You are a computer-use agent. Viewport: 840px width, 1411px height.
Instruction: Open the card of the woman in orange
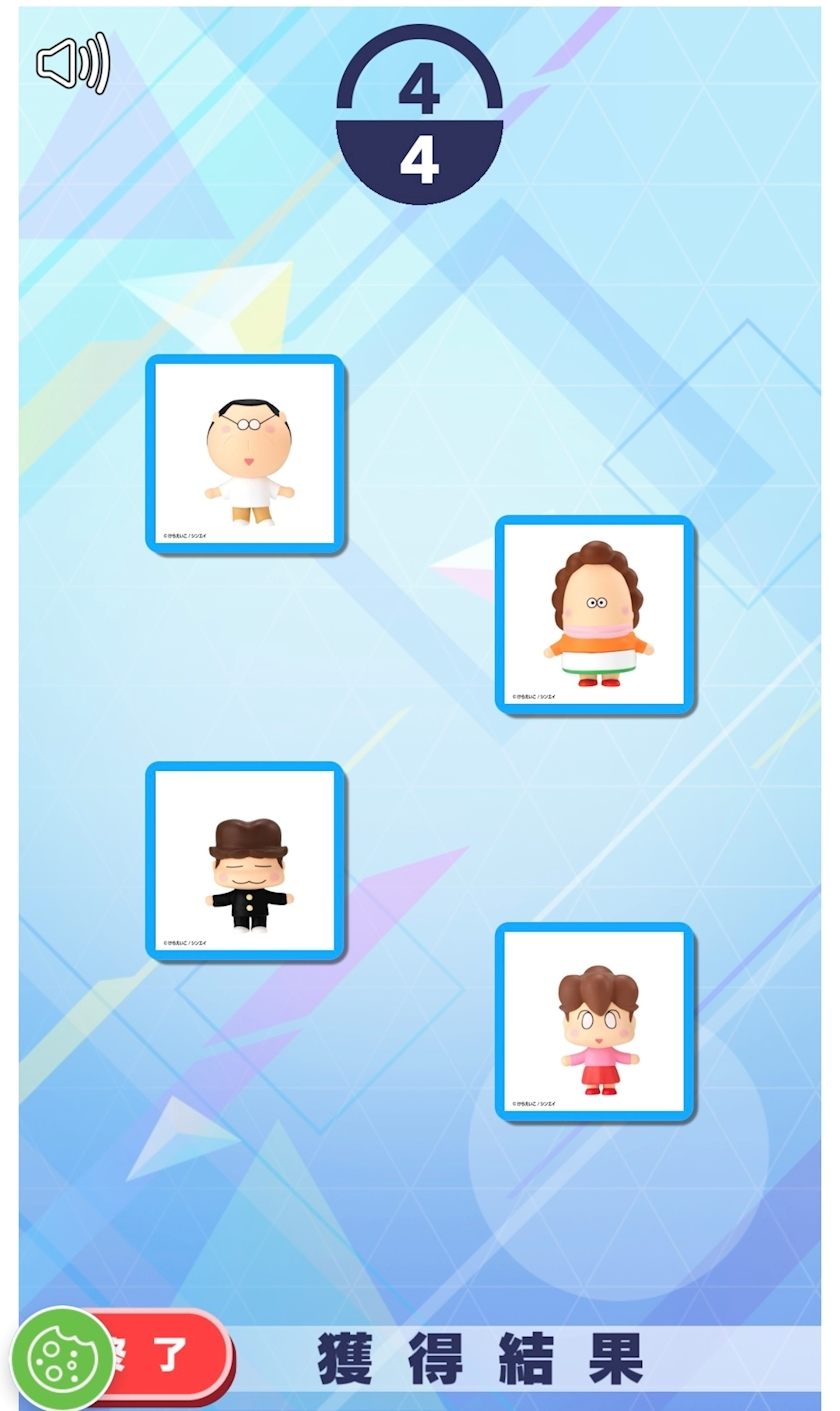tap(595, 614)
